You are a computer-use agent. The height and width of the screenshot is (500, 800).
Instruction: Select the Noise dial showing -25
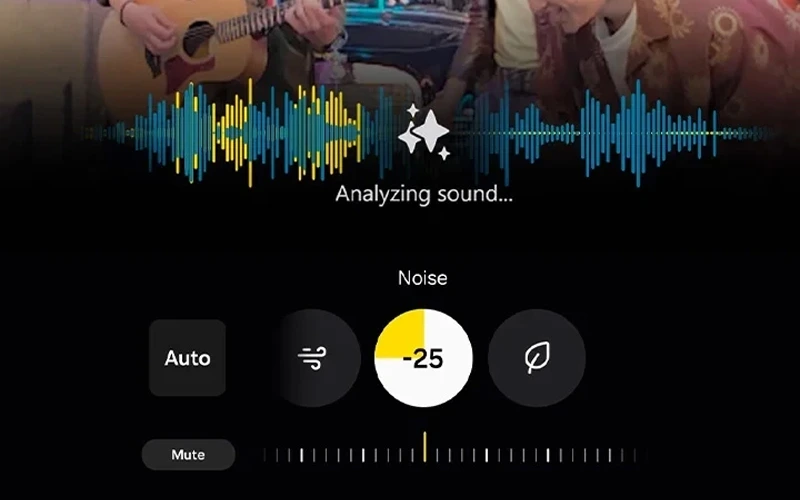pos(423,358)
